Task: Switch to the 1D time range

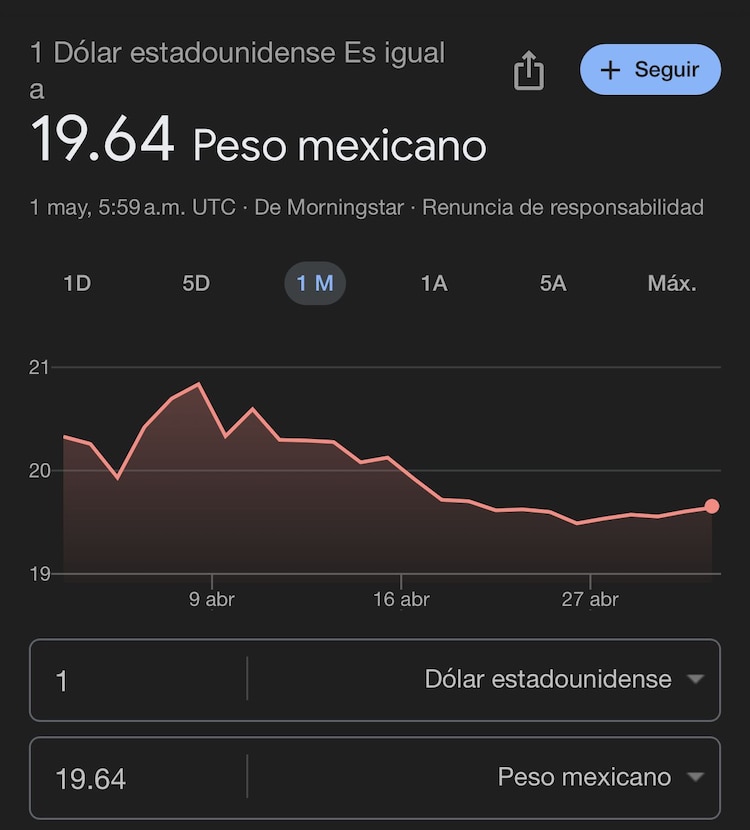Action: [76, 283]
